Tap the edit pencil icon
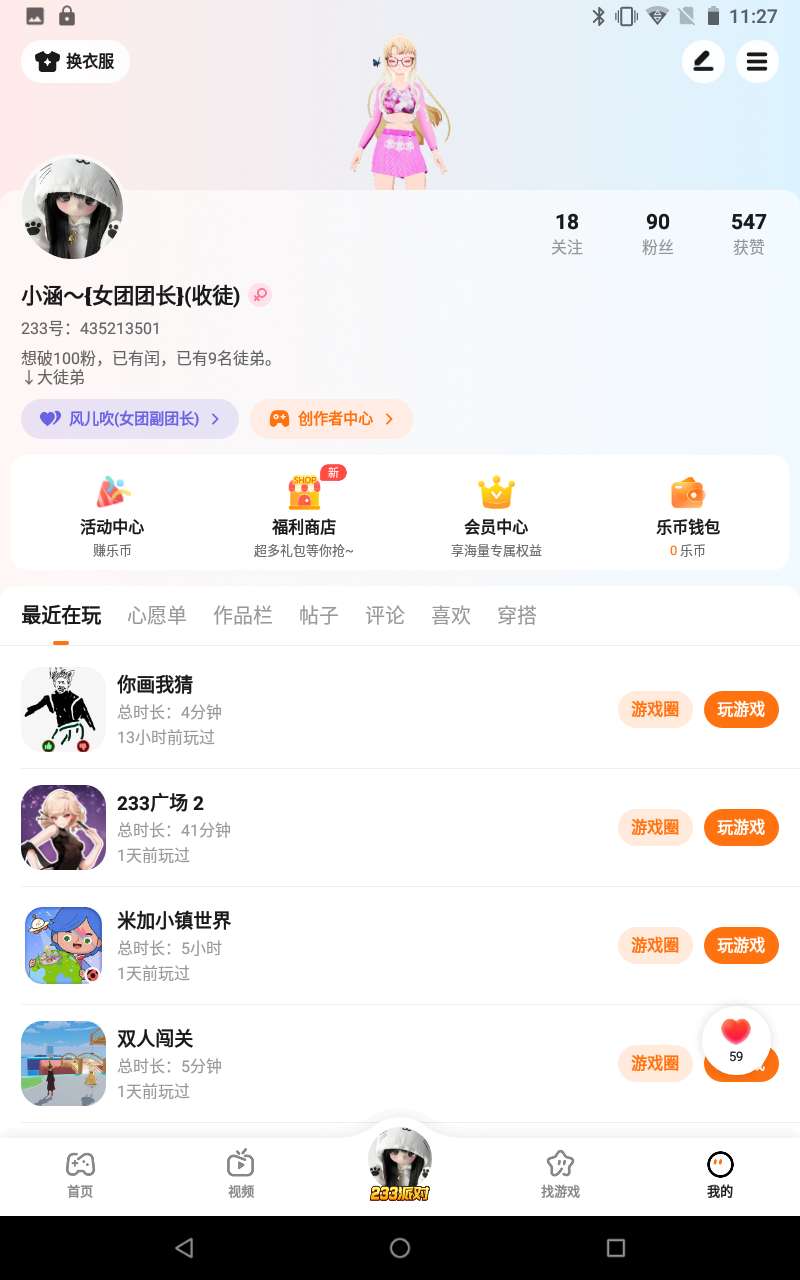This screenshot has width=800, height=1280. point(703,62)
